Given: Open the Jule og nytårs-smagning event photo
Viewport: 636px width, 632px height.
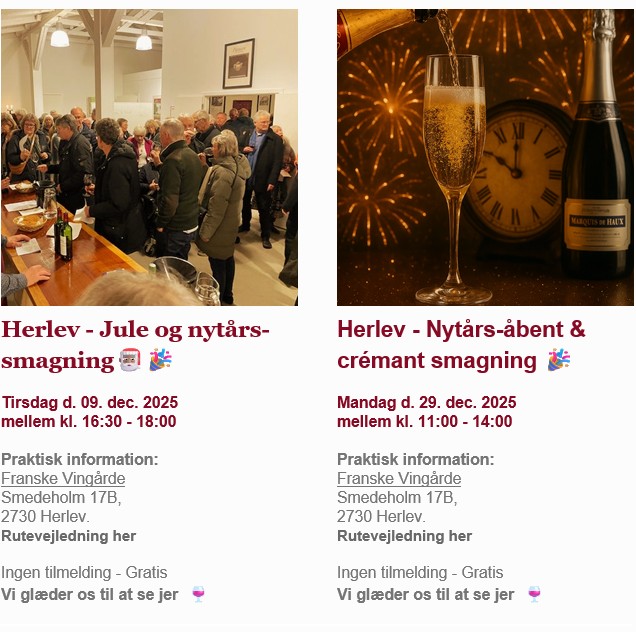Looking at the screenshot, I should (x=149, y=157).
